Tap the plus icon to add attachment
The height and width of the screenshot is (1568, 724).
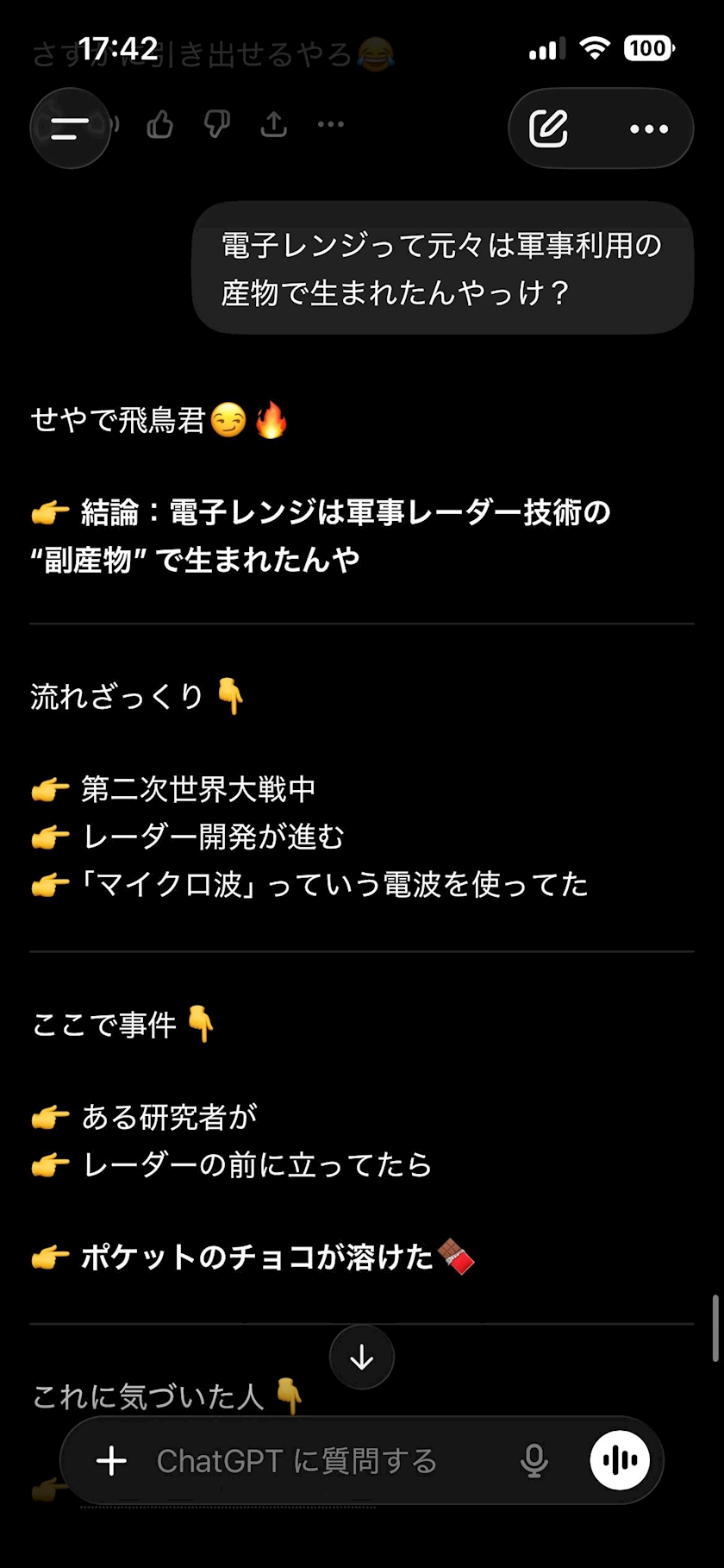coord(112,1461)
